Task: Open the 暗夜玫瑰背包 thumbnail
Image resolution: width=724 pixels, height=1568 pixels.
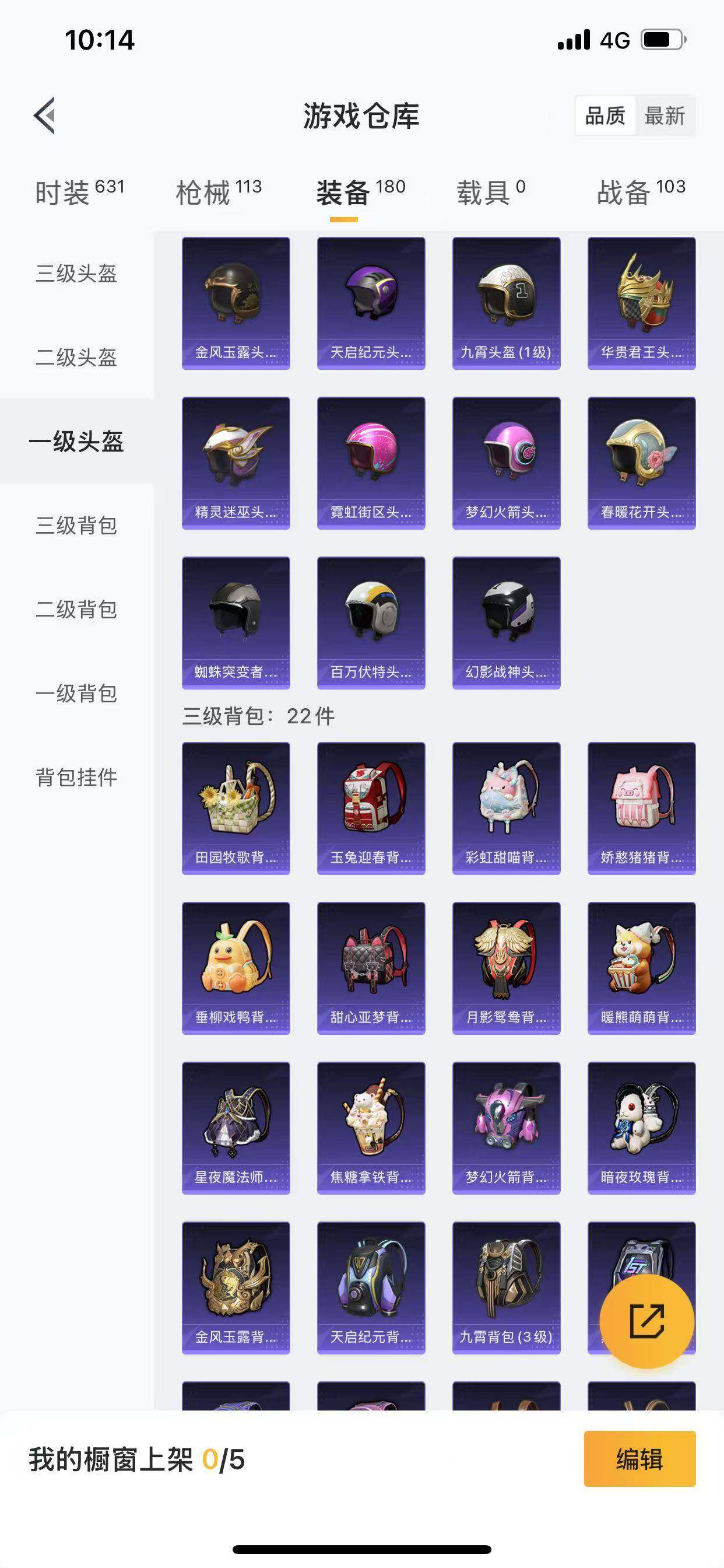Action: click(x=641, y=1123)
